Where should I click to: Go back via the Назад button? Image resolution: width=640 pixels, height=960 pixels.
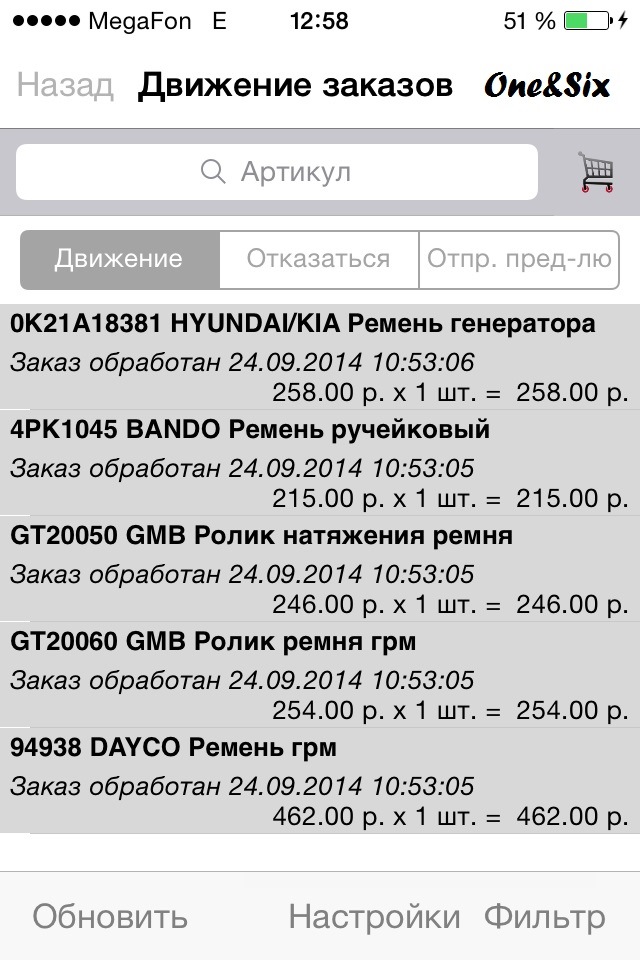(65, 85)
